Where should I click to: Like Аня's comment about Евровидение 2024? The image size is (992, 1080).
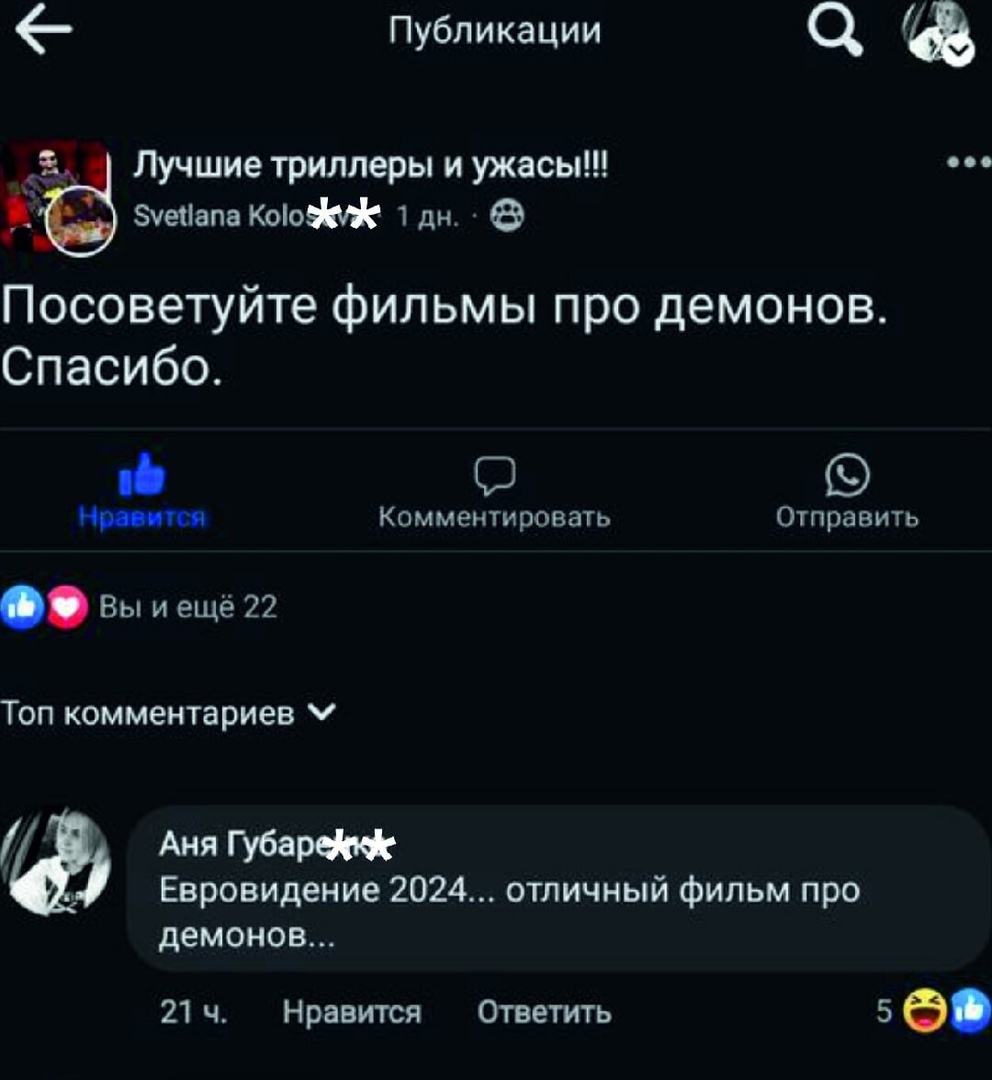pyautogui.click(x=352, y=1013)
